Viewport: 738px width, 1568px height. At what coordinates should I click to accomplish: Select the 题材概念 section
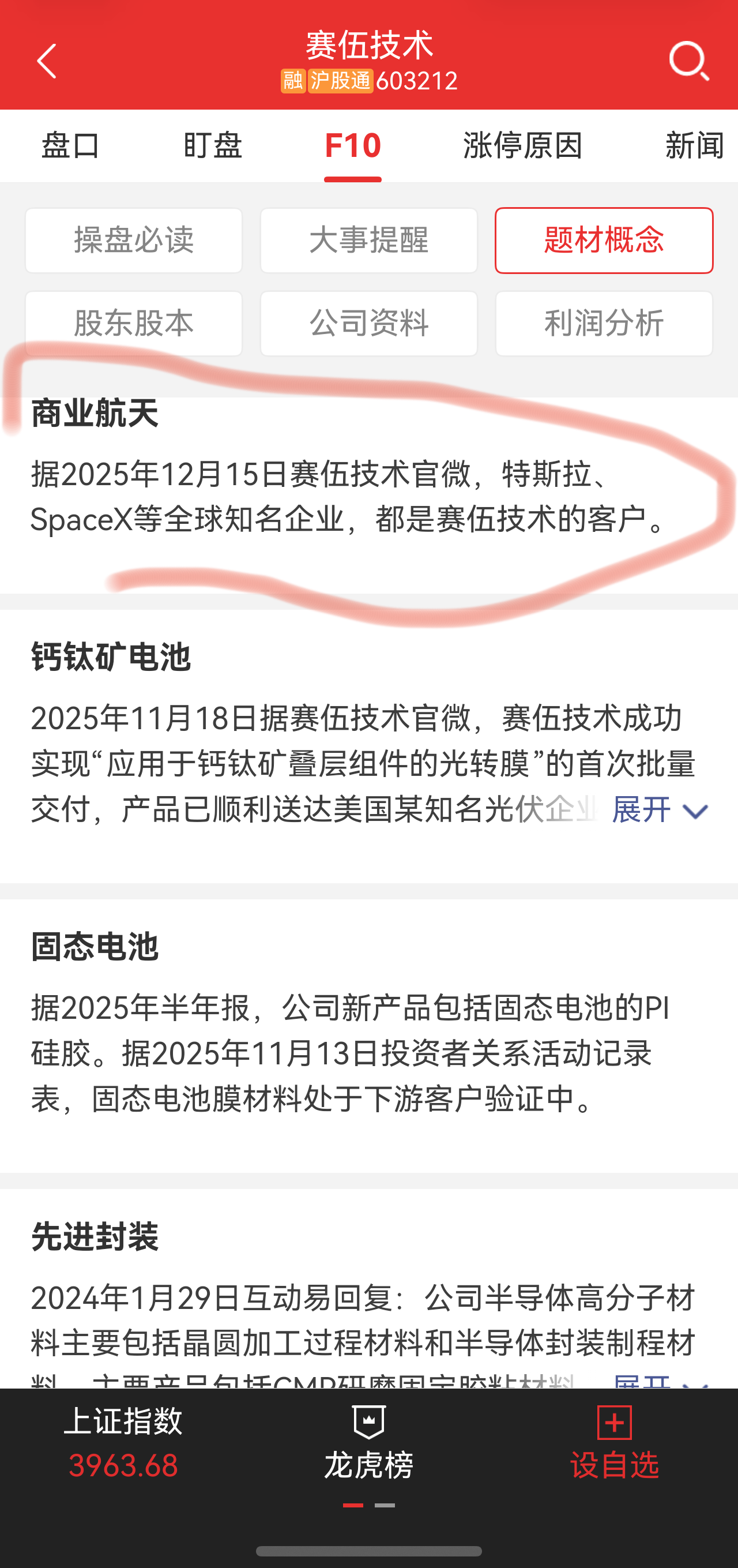click(x=604, y=241)
